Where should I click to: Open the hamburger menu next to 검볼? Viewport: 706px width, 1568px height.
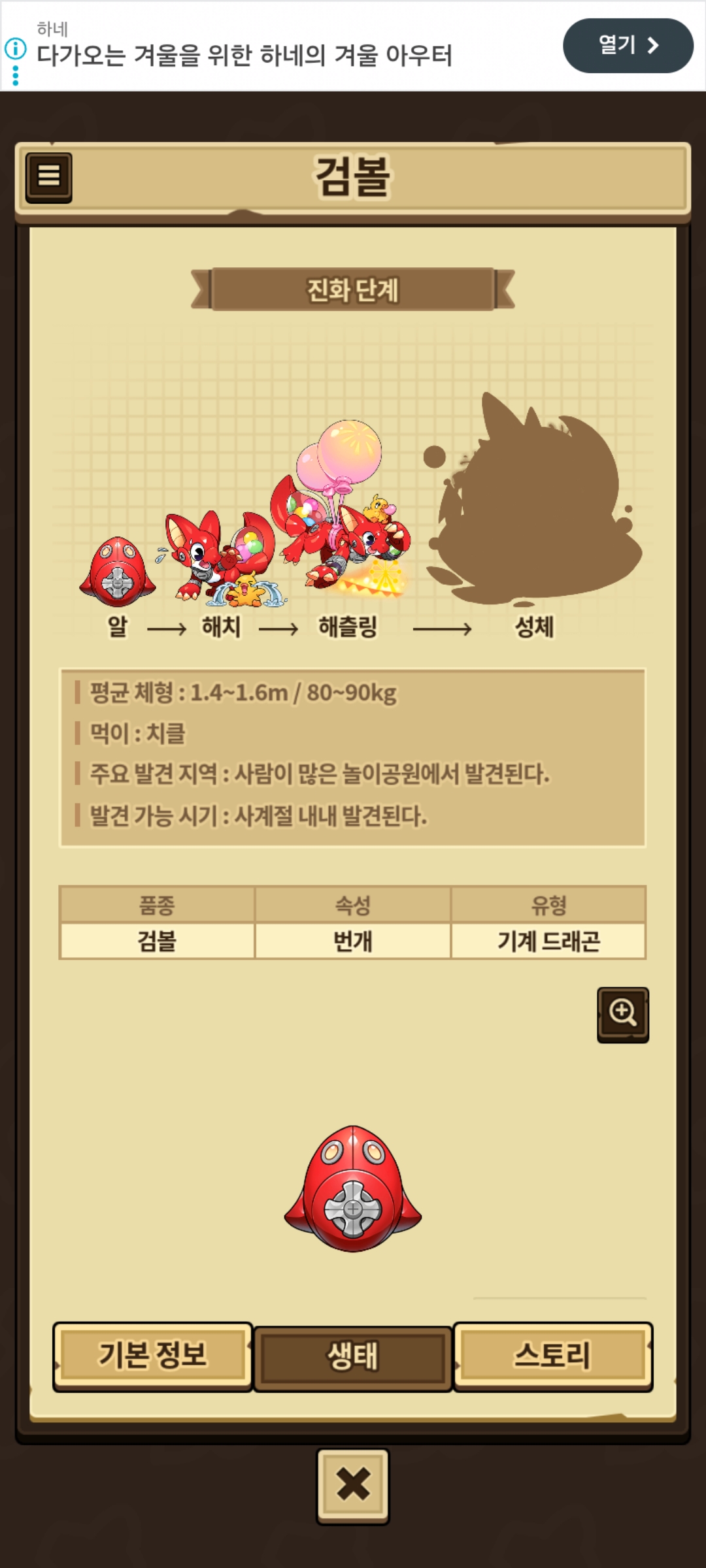click(x=49, y=177)
